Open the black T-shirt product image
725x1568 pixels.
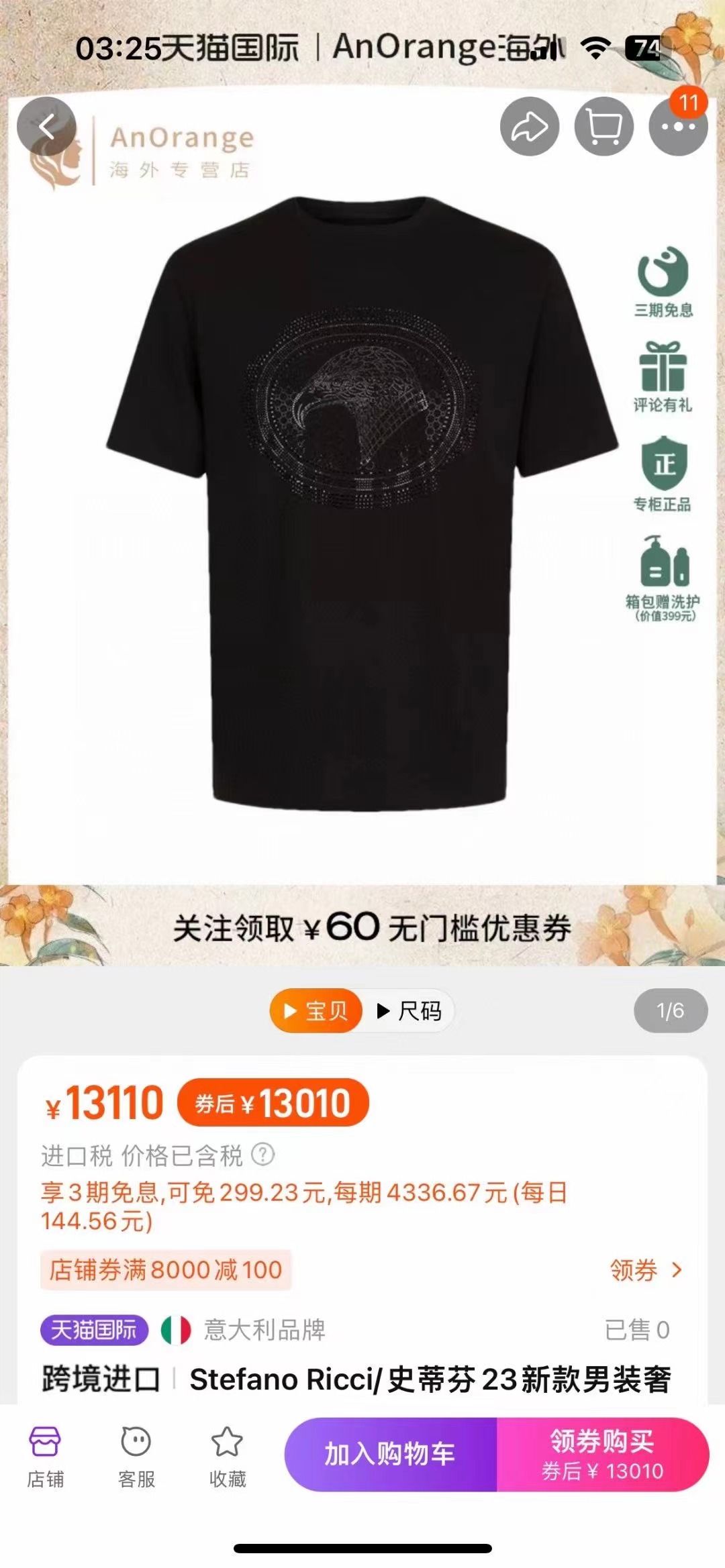point(362,503)
